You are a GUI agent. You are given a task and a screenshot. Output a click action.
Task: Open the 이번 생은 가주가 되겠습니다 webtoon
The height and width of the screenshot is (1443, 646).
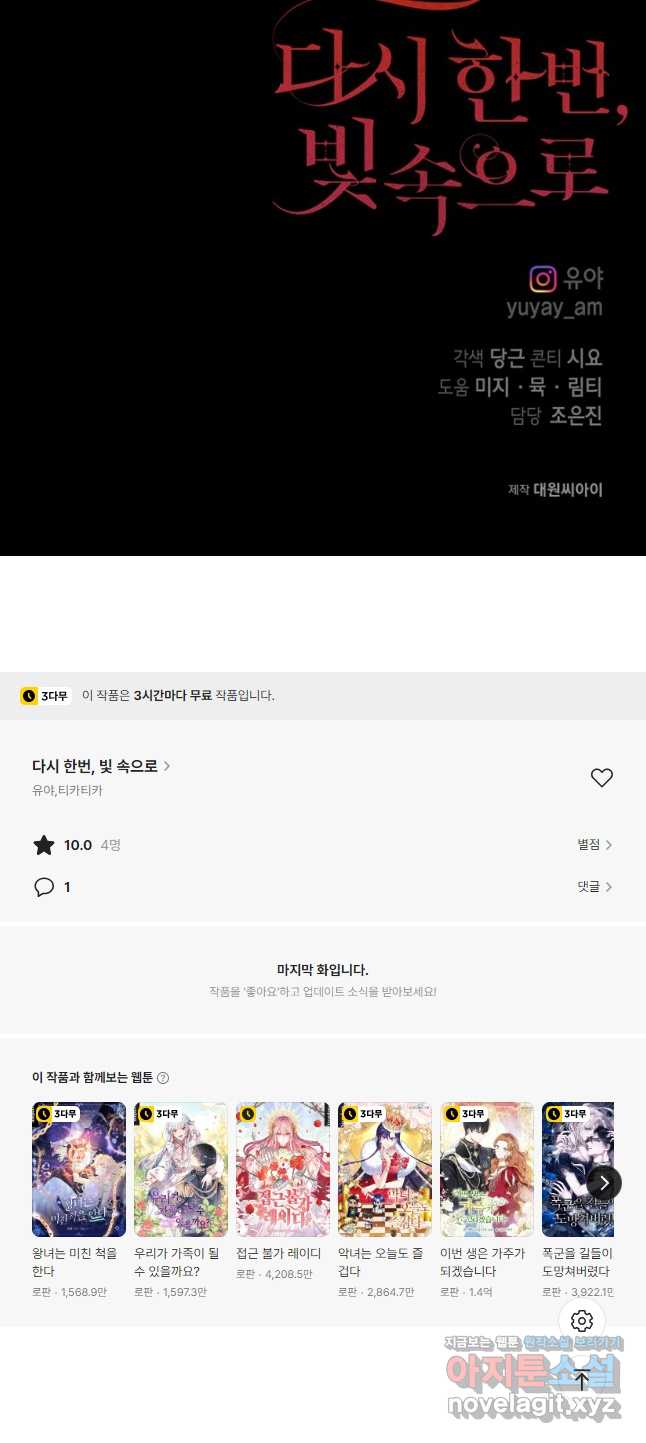(x=487, y=1169)
